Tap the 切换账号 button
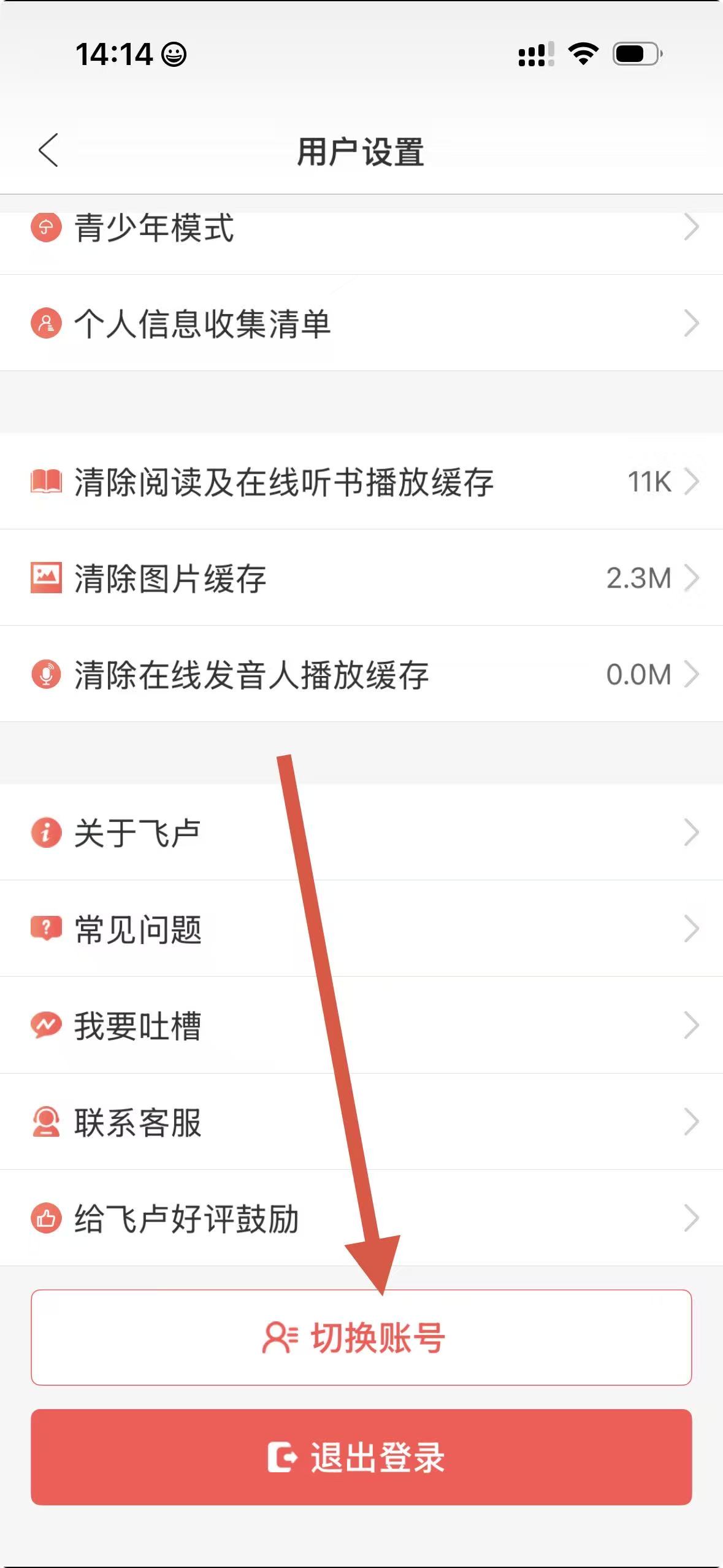Viewport: 723px width, 1568px height. 361,1337
